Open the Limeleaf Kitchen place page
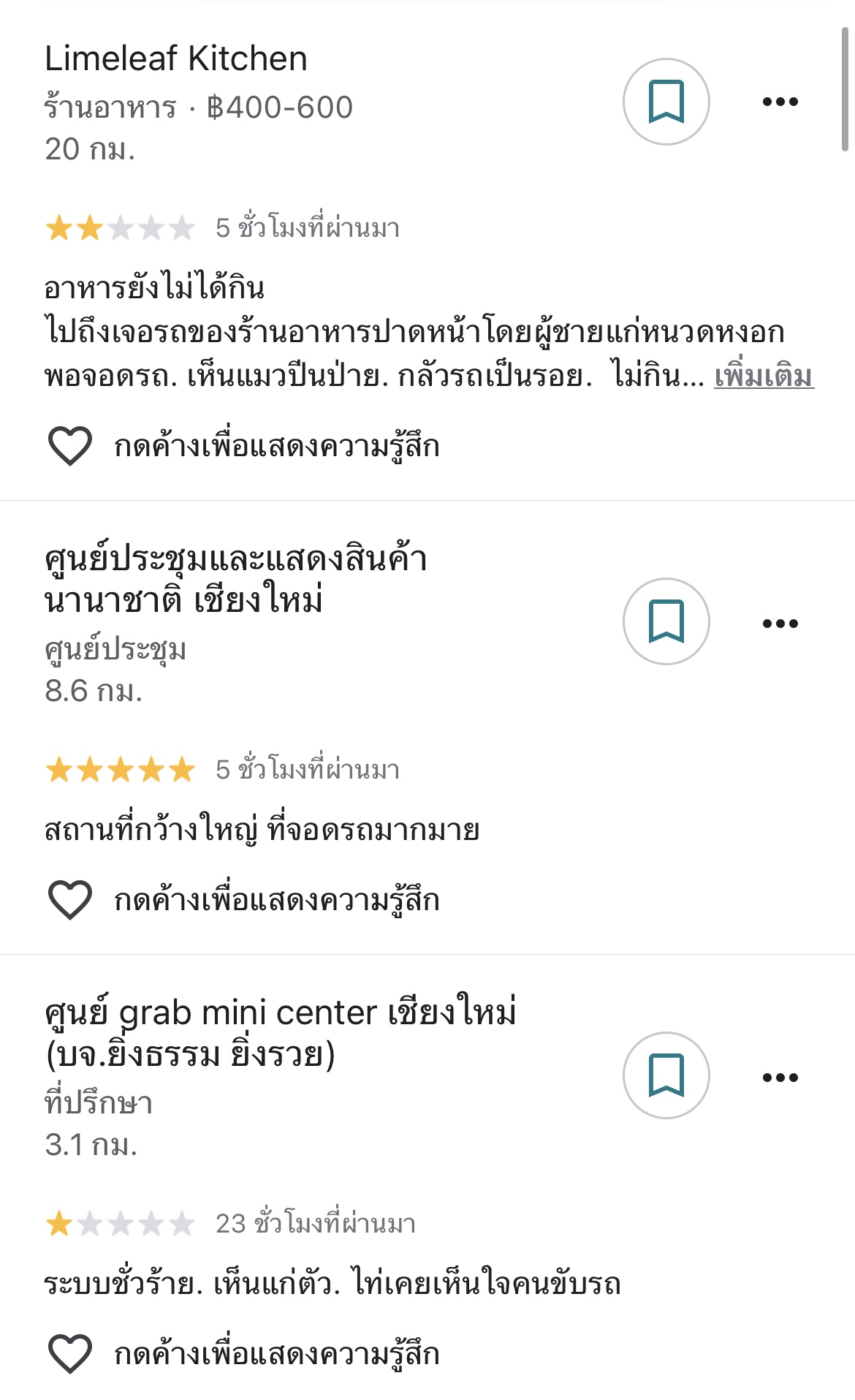This screenshot has height=1400, width=855. [175, 59]
